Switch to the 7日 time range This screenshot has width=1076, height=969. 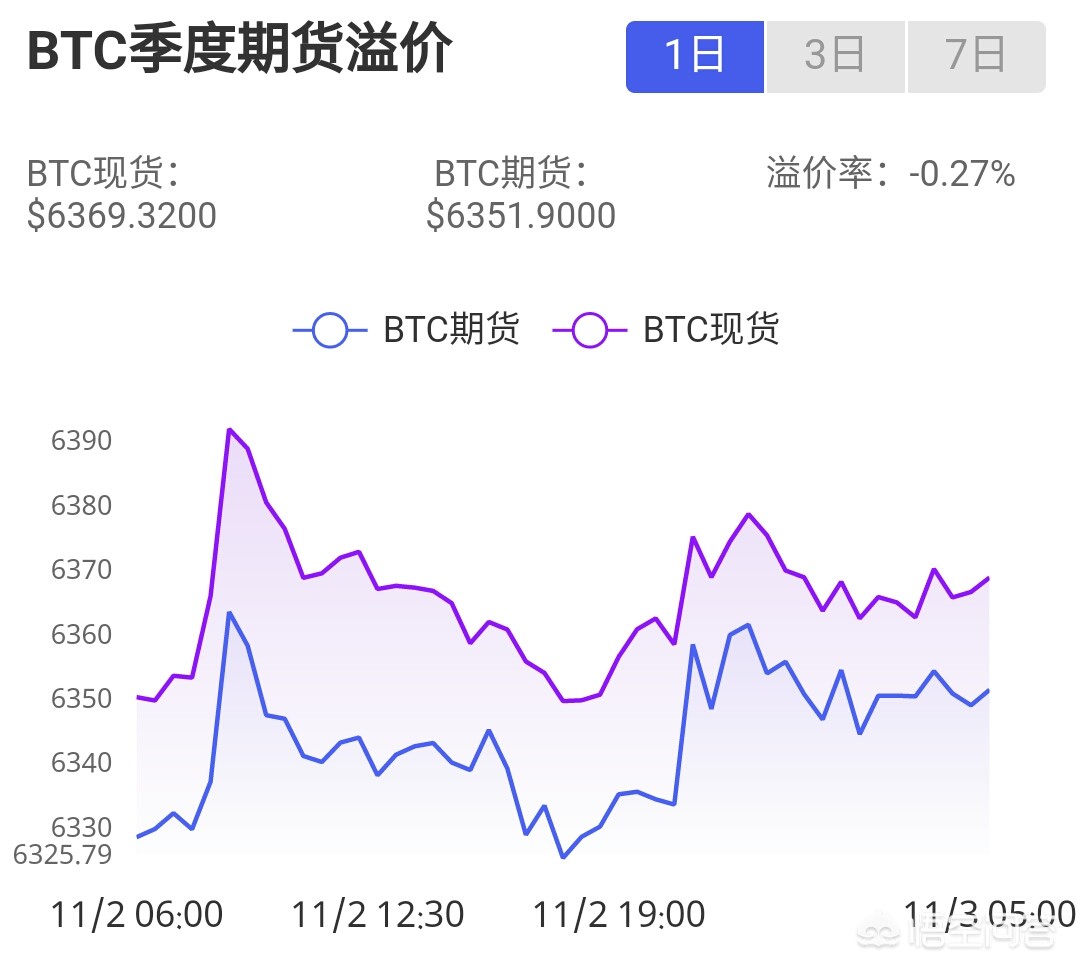975,57
